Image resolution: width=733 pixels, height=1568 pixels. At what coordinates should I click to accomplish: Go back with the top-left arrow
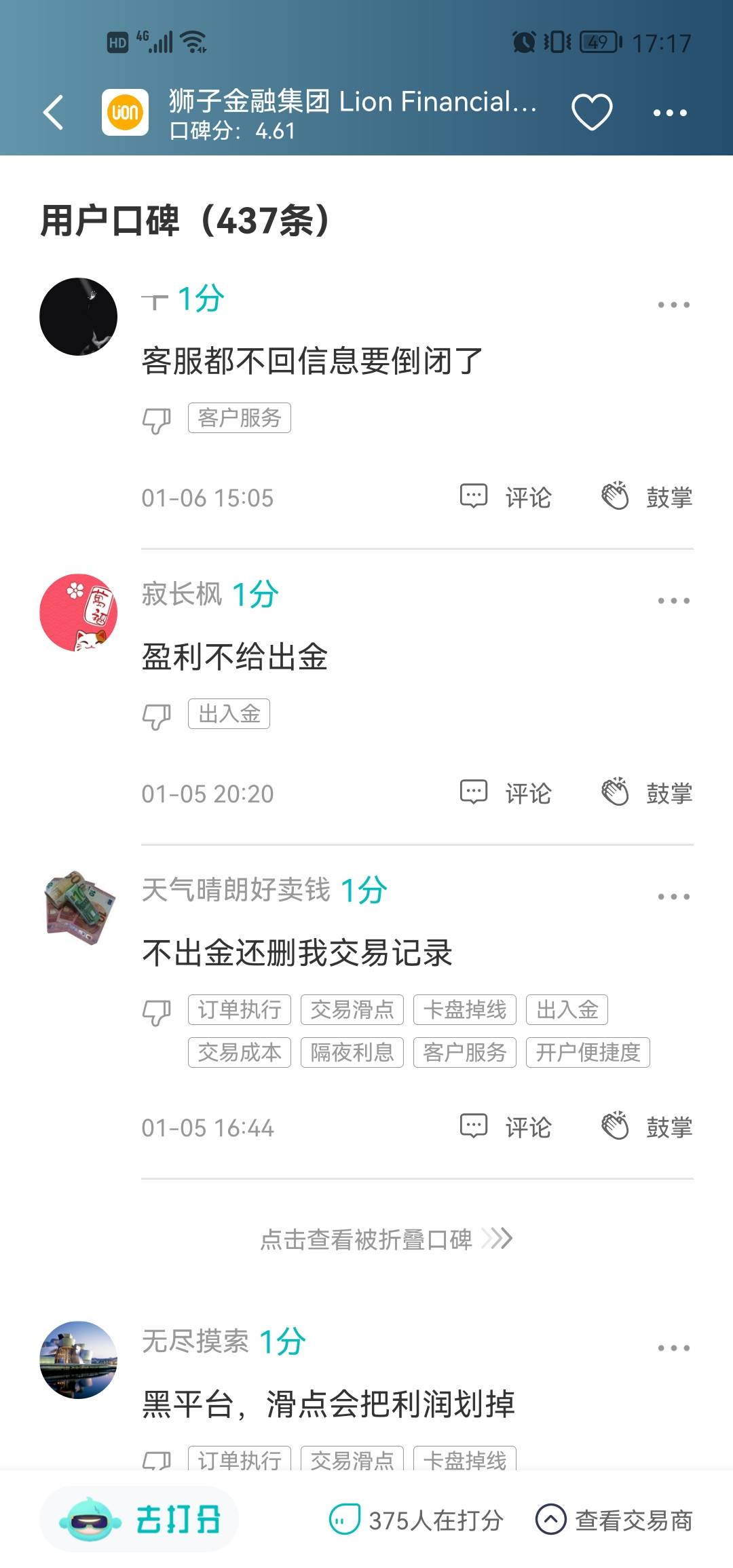[x=53, y=112]
